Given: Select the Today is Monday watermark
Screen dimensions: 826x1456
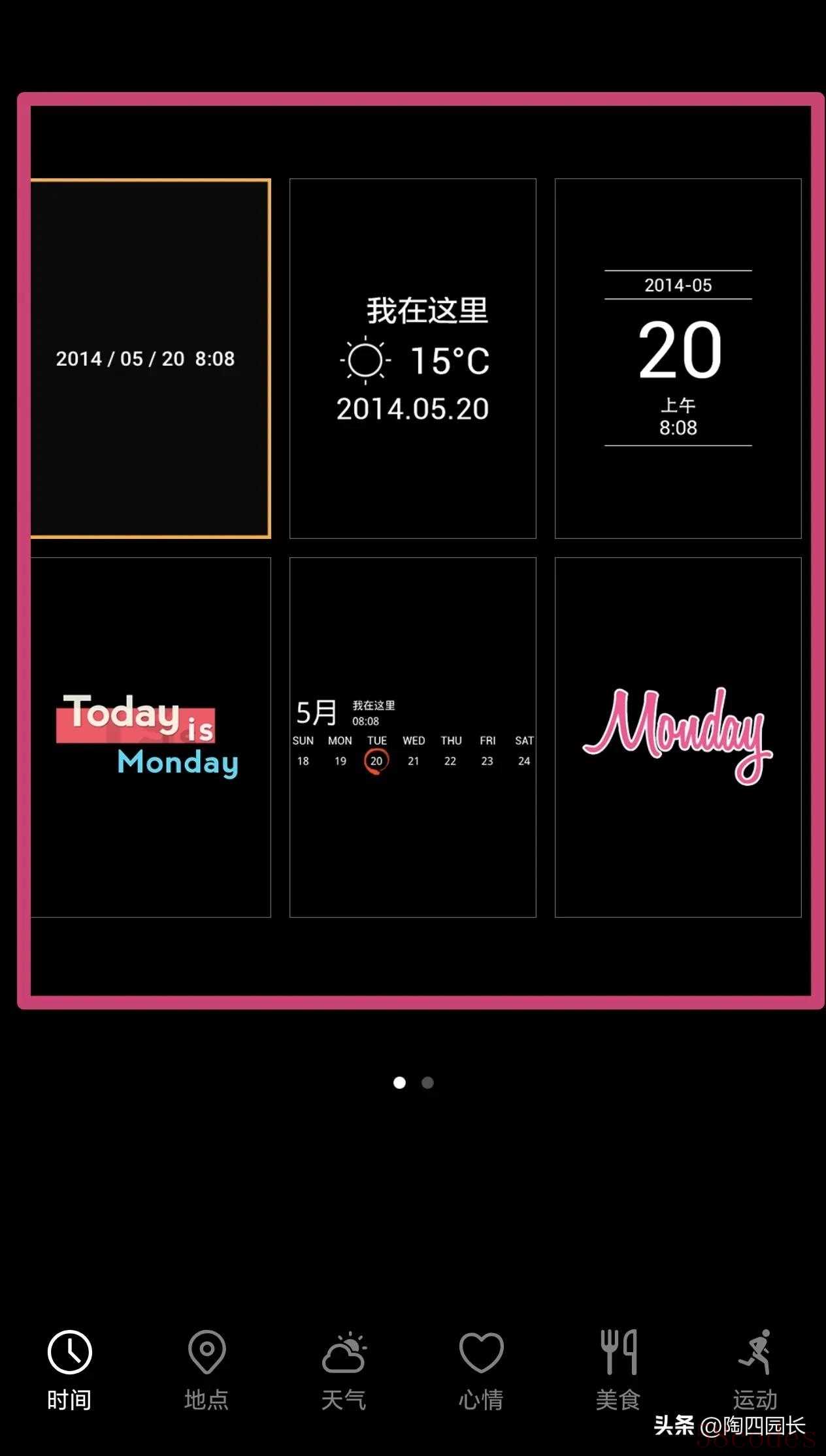Looking at the screenshot, I should (150, 737).
